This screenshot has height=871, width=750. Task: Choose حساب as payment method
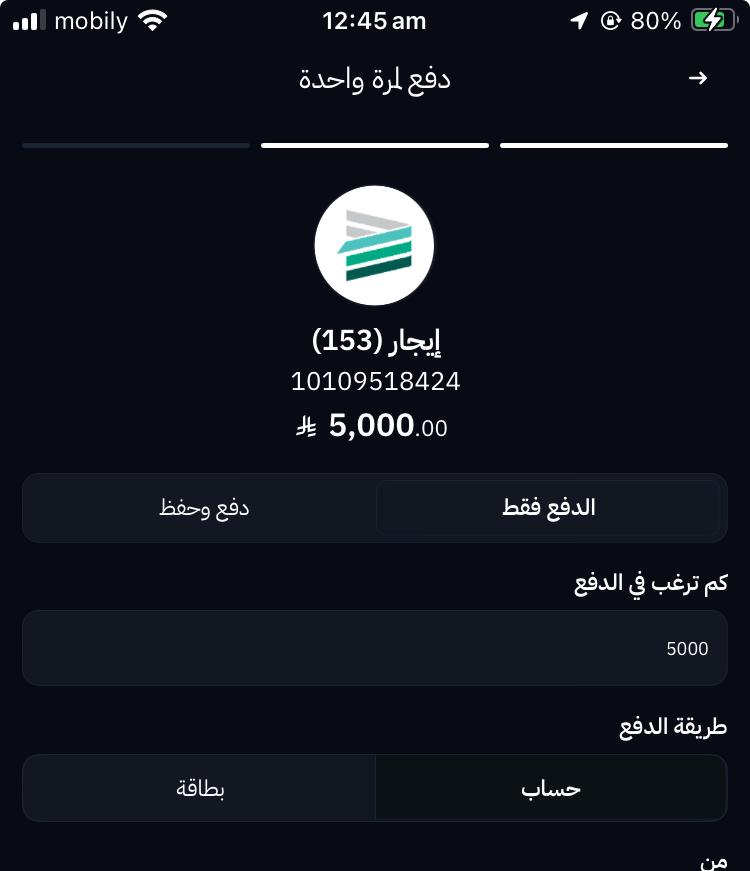[x=551, y=788]
